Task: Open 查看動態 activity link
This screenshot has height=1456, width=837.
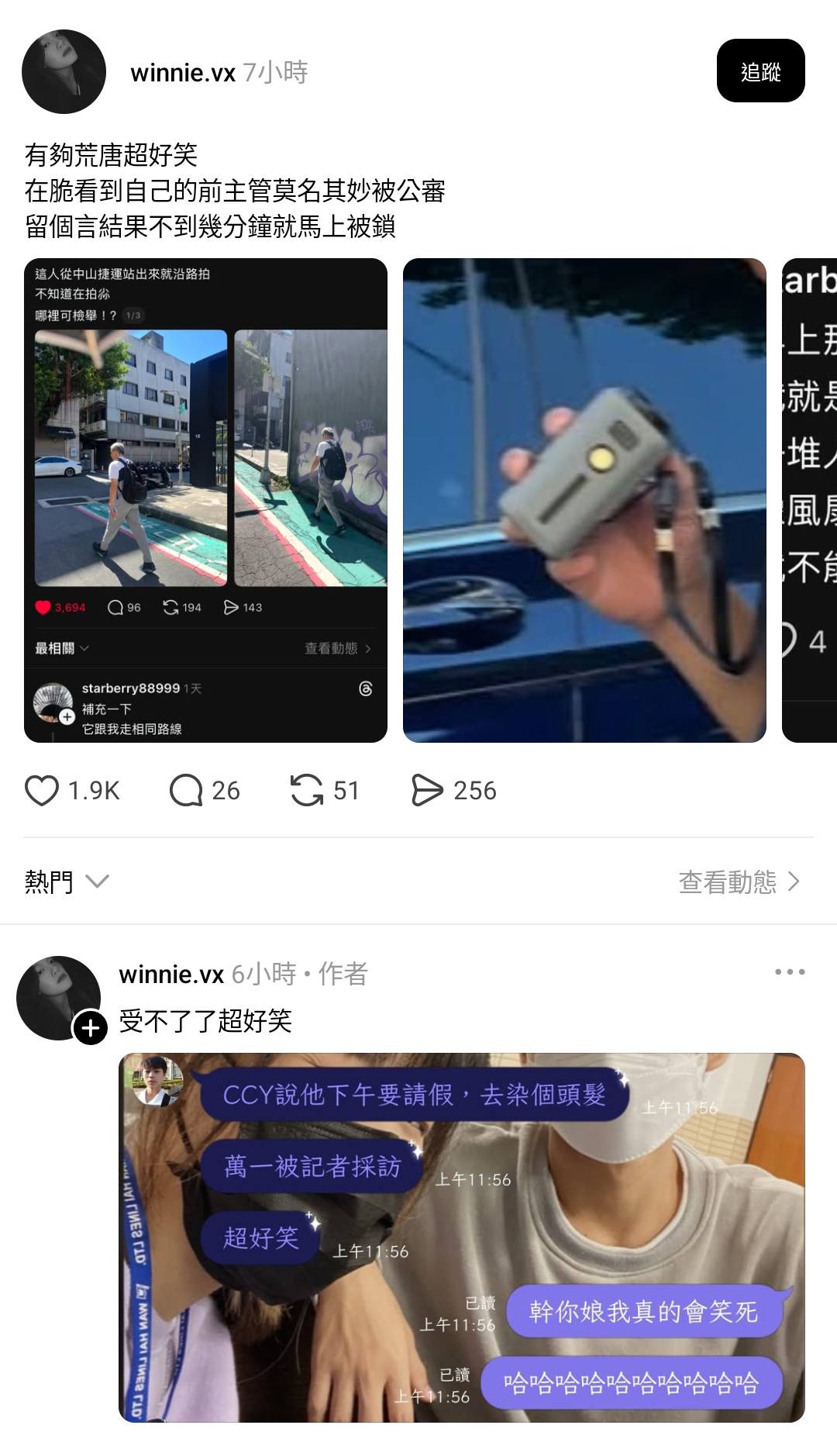Action: (x=739, y=882)
